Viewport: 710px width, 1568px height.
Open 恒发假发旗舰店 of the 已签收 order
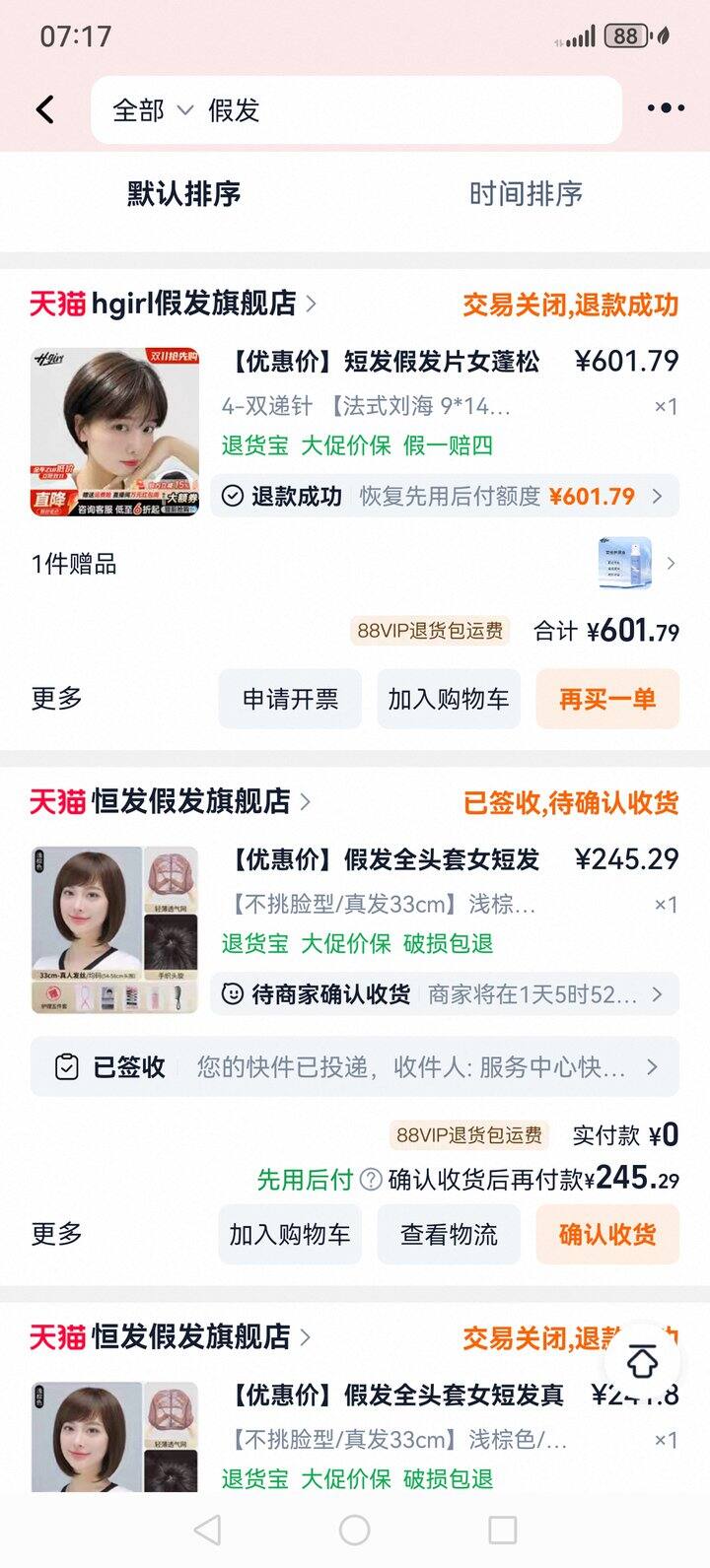pyautogui.click(x=190, y=802)
